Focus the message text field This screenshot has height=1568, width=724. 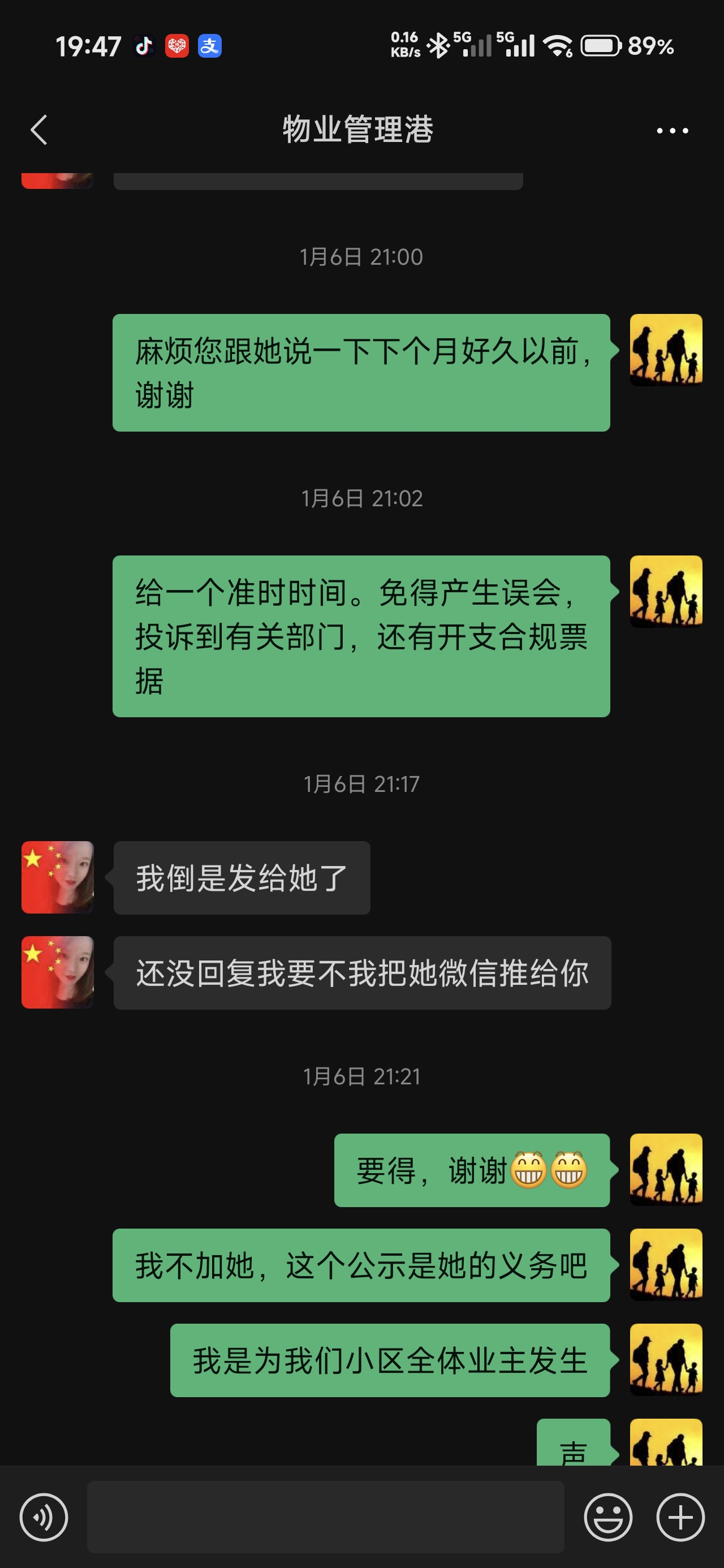(x=325, y=1517)
